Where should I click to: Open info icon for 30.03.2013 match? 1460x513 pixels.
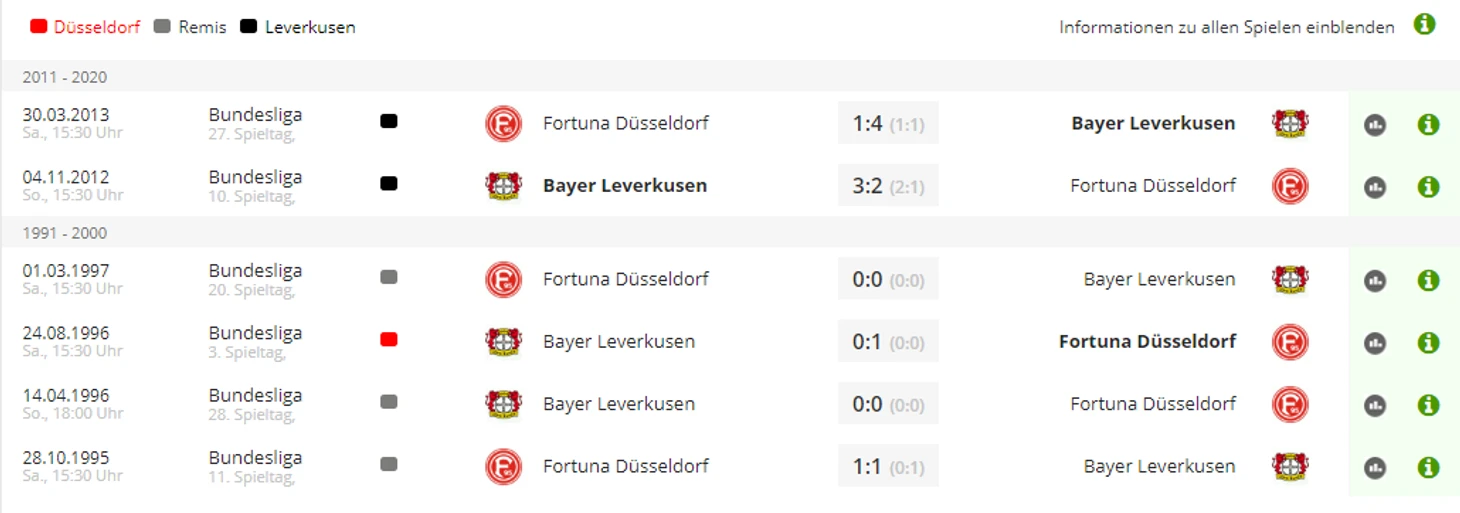tap(1428, 125)
